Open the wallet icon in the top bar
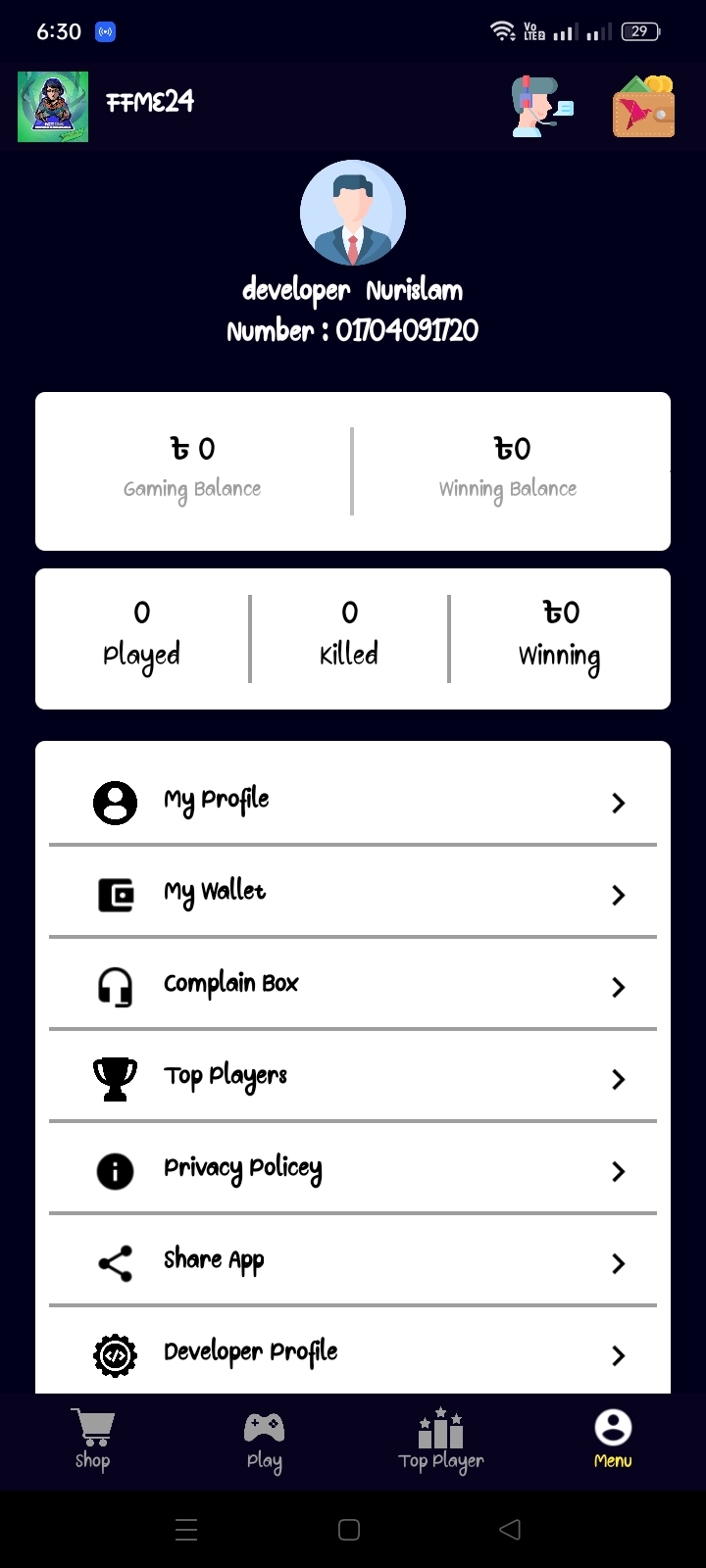The width and height of the screenshot is (706, 1568). [643, 106]
